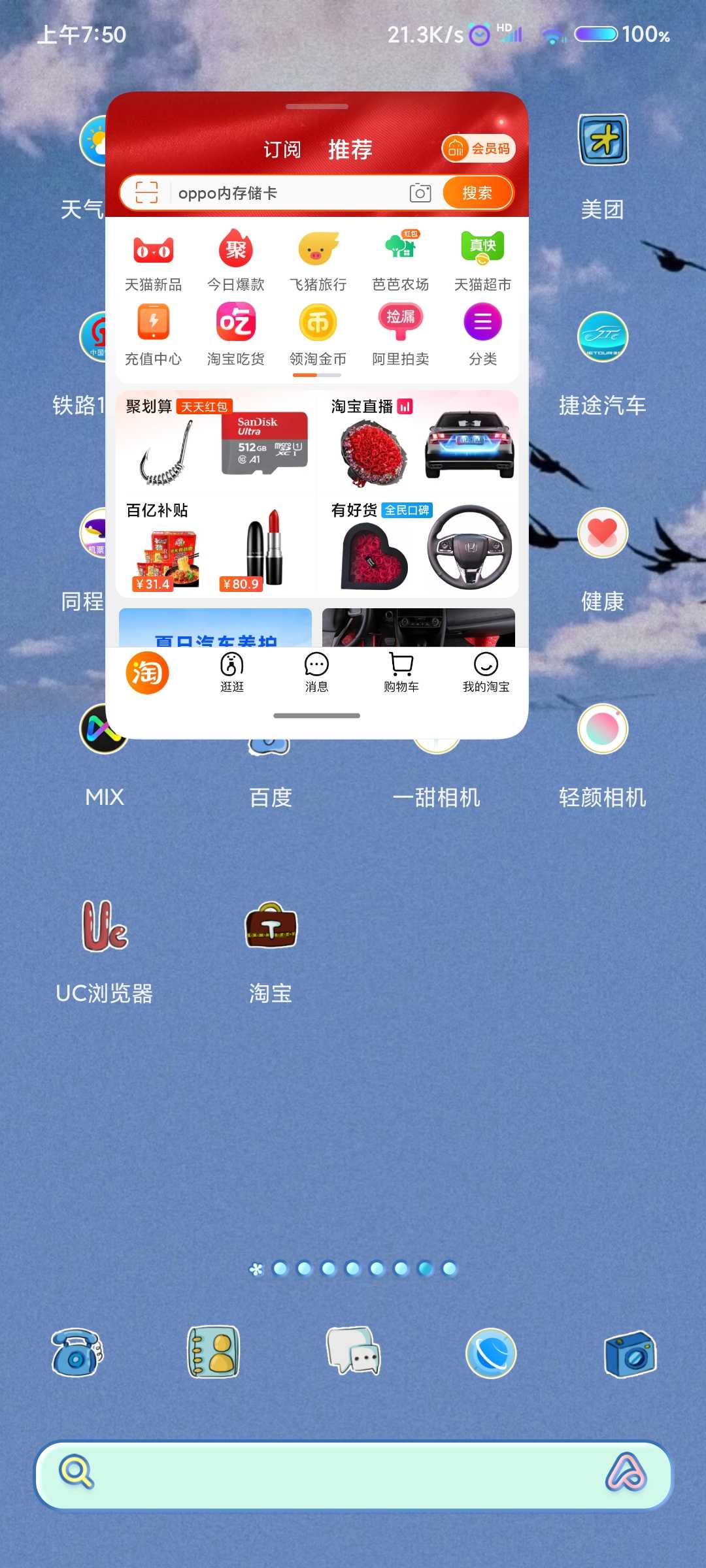Open 天猫新品 shortcut

click(x=154, y=261)
